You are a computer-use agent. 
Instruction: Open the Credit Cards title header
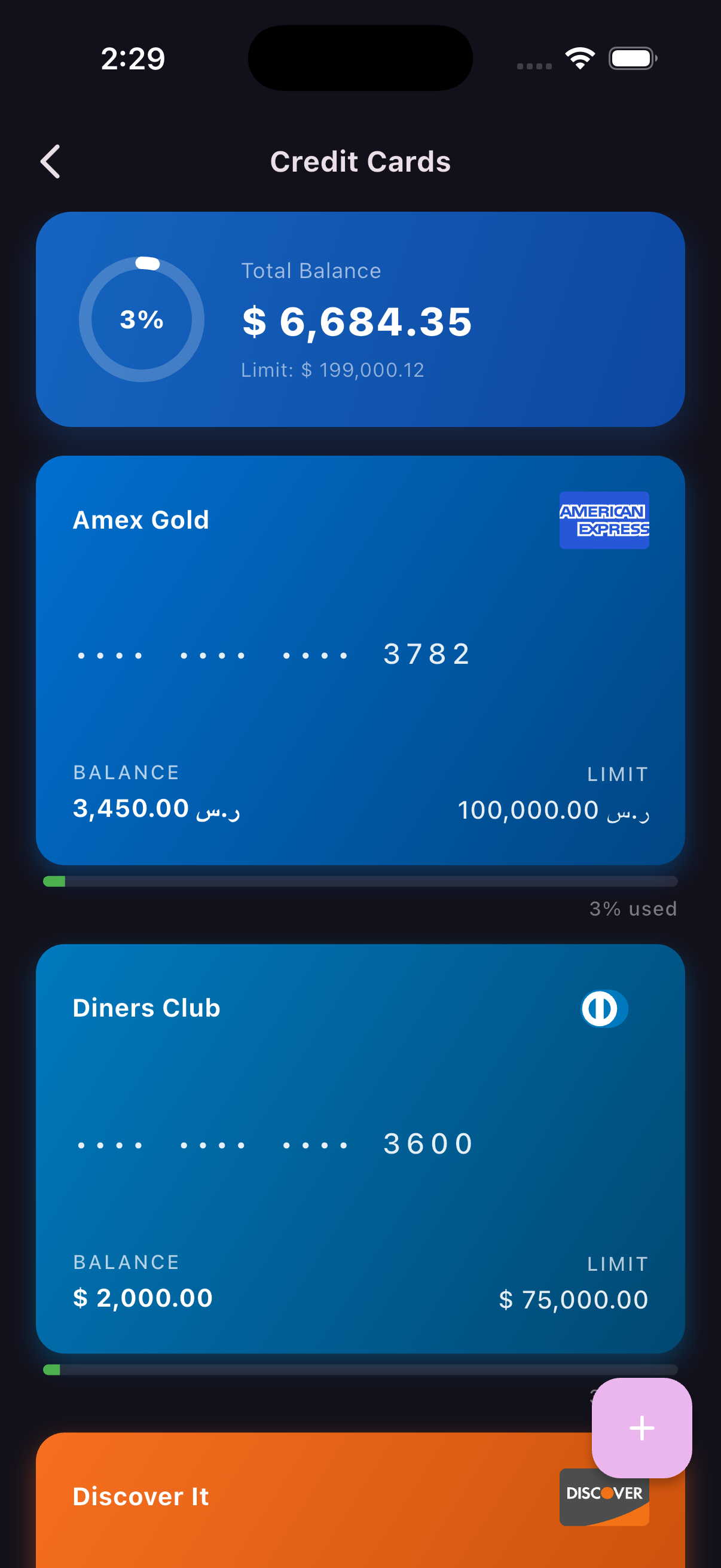pyautogui.click(x=360, y=161)
